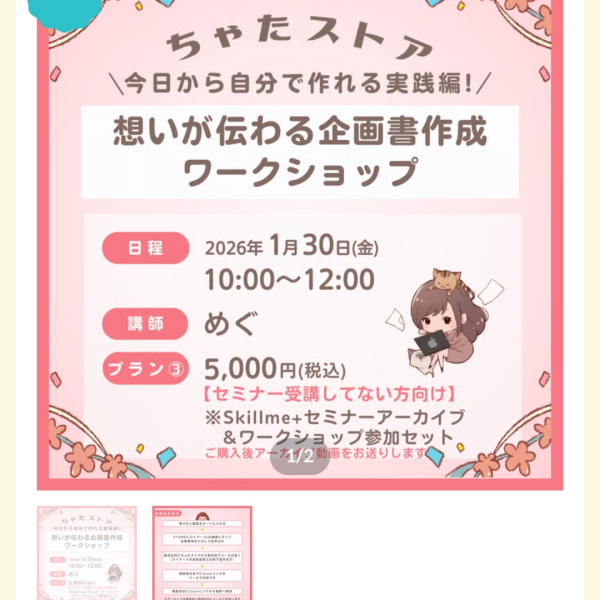
Task: Select the second thumbnail with red details
Action: coord(202,553)
